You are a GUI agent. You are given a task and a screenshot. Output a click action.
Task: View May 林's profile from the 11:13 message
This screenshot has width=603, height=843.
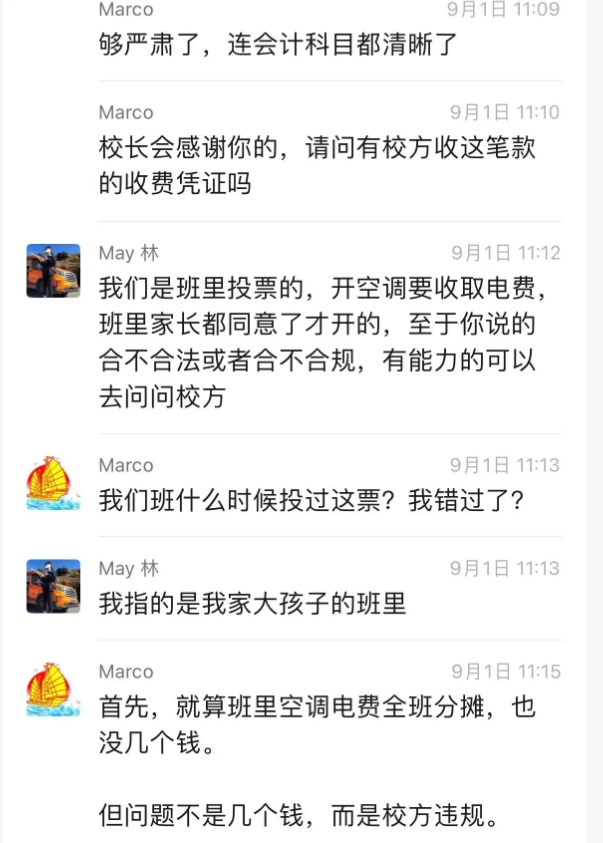tap(53, 586)
